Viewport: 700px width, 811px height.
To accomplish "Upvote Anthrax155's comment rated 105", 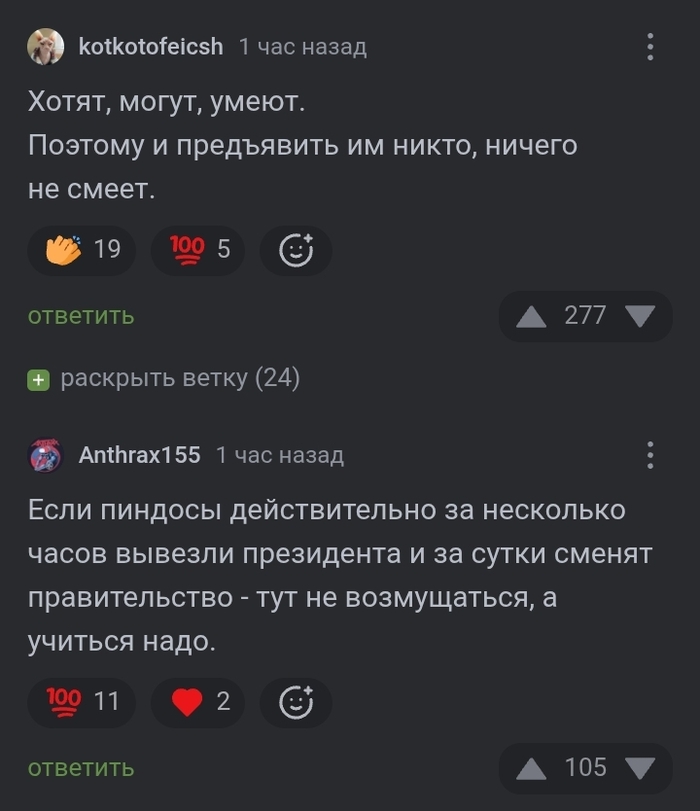I will [x=531, y=768].
